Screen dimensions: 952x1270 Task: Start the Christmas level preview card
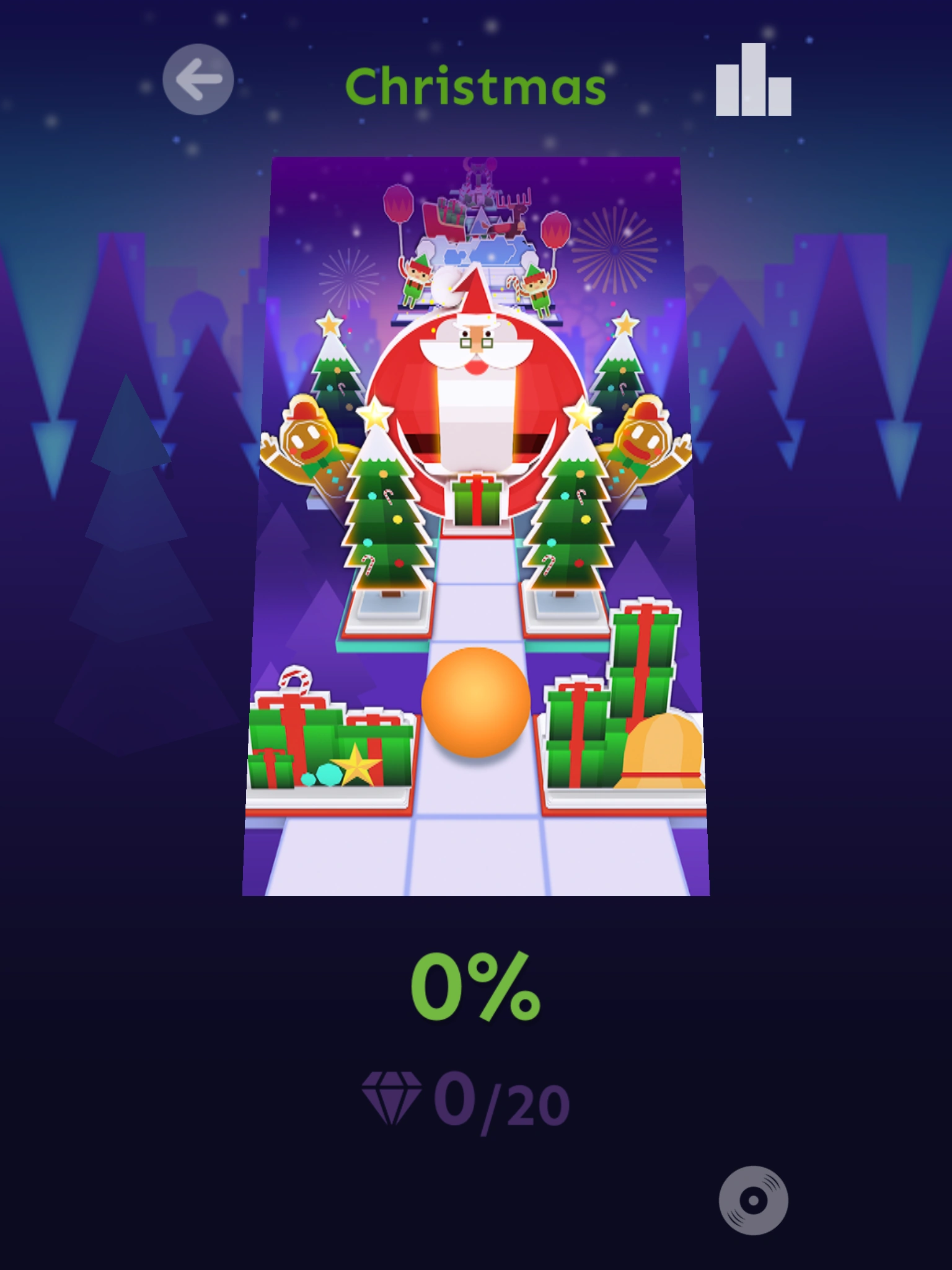pos(476,526)
